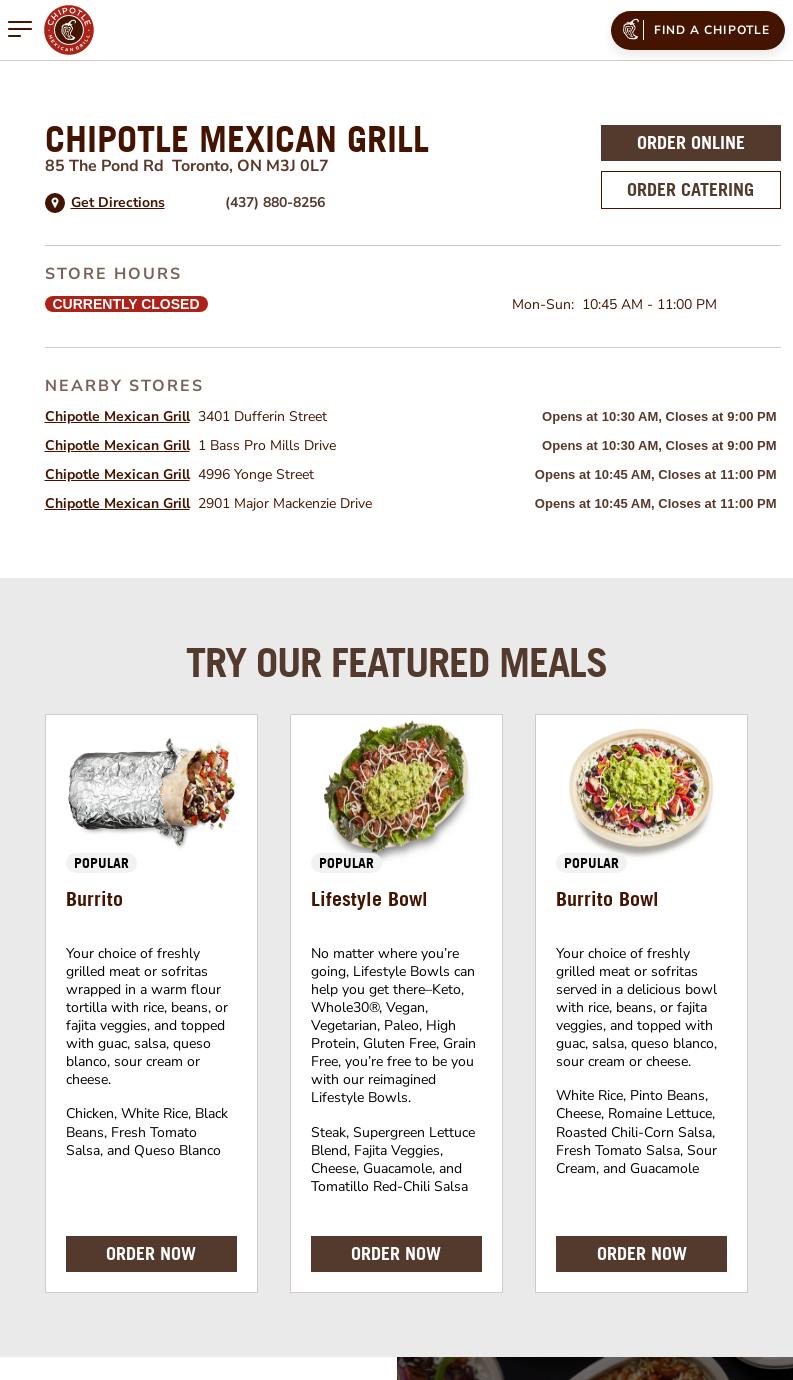Order the Burrito now
This screenshot has width=793, height=1380.
[151, 1253]
